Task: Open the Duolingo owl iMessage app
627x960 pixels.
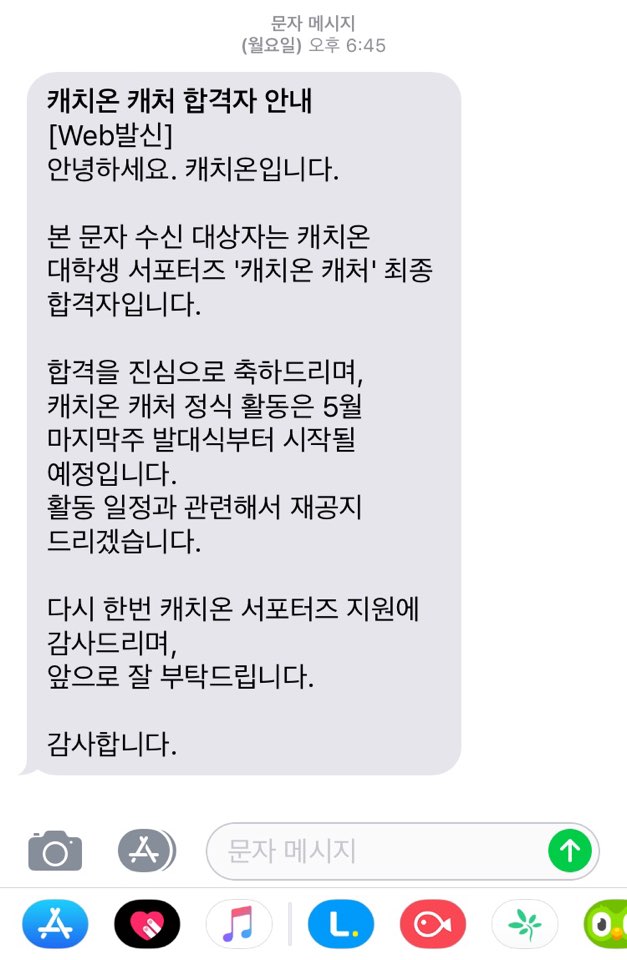Action: 607,924
